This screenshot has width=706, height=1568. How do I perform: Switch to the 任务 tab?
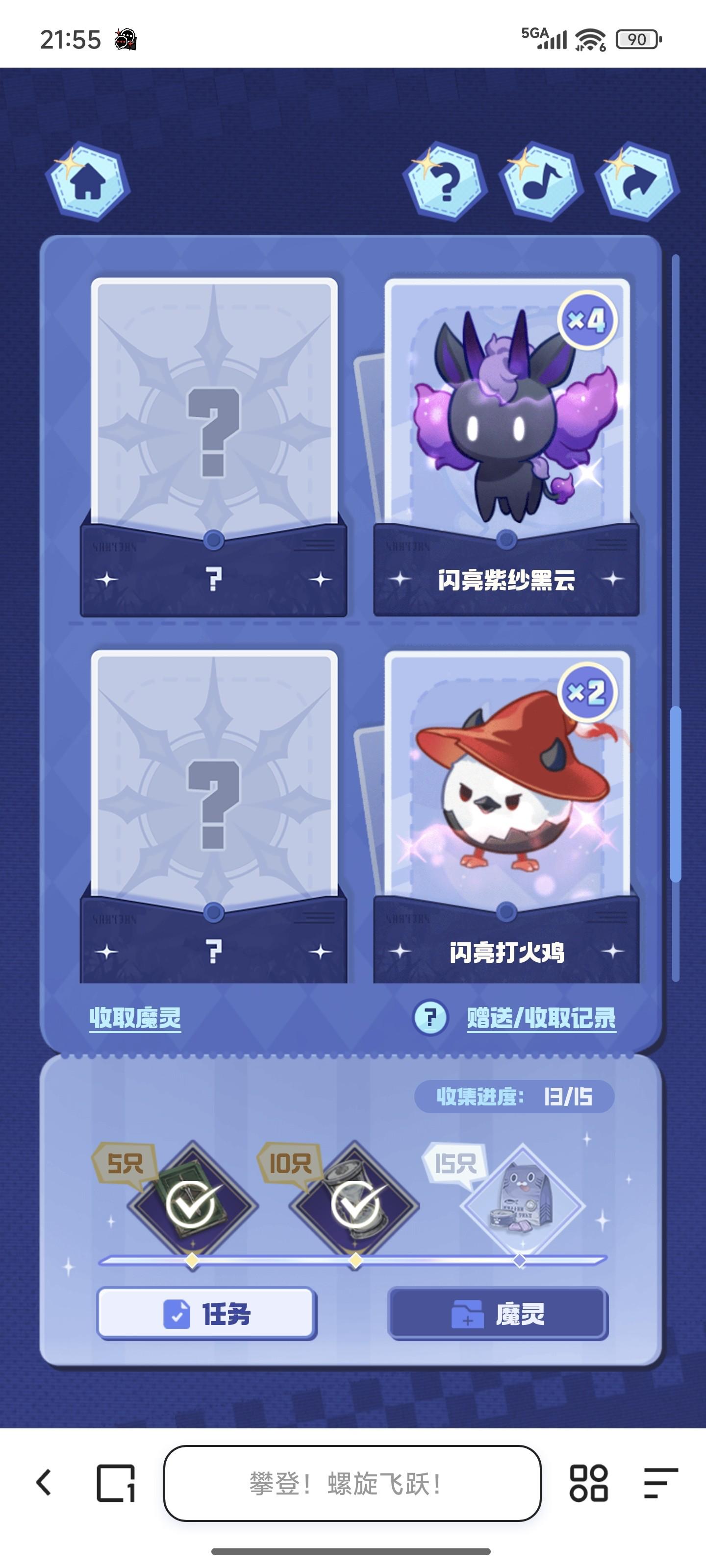(x=206, y=1314)
